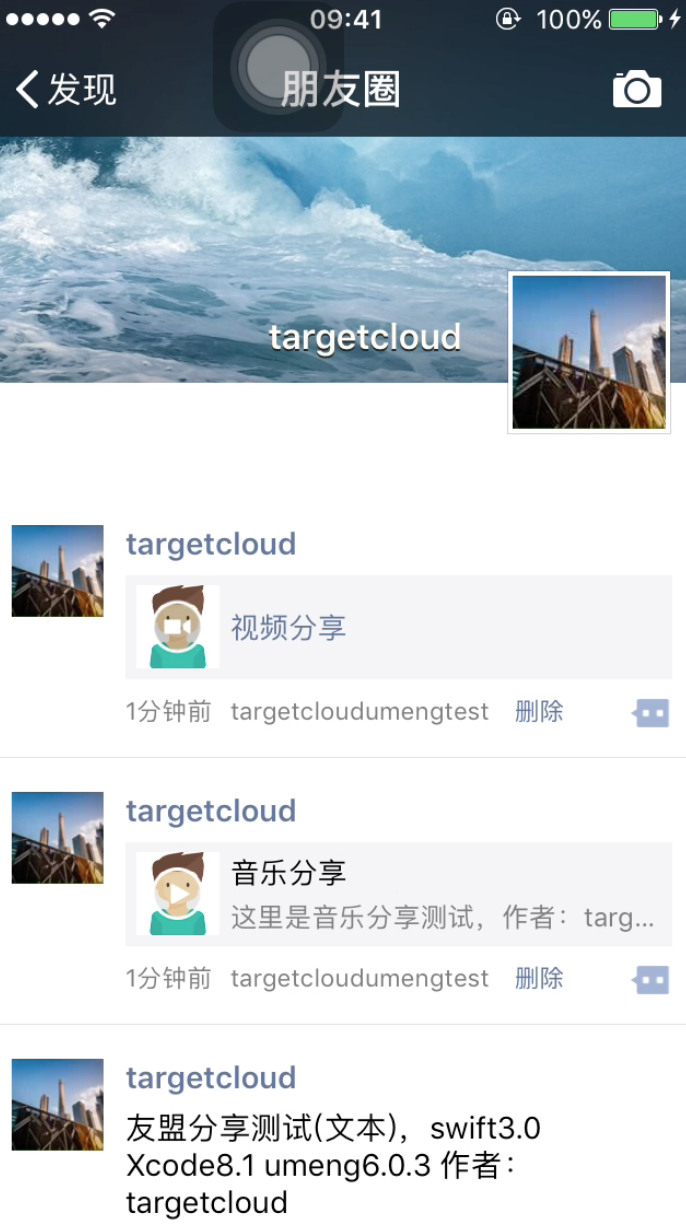
Task: Open the large profile avatar on cover
Action: coord(589,352)
